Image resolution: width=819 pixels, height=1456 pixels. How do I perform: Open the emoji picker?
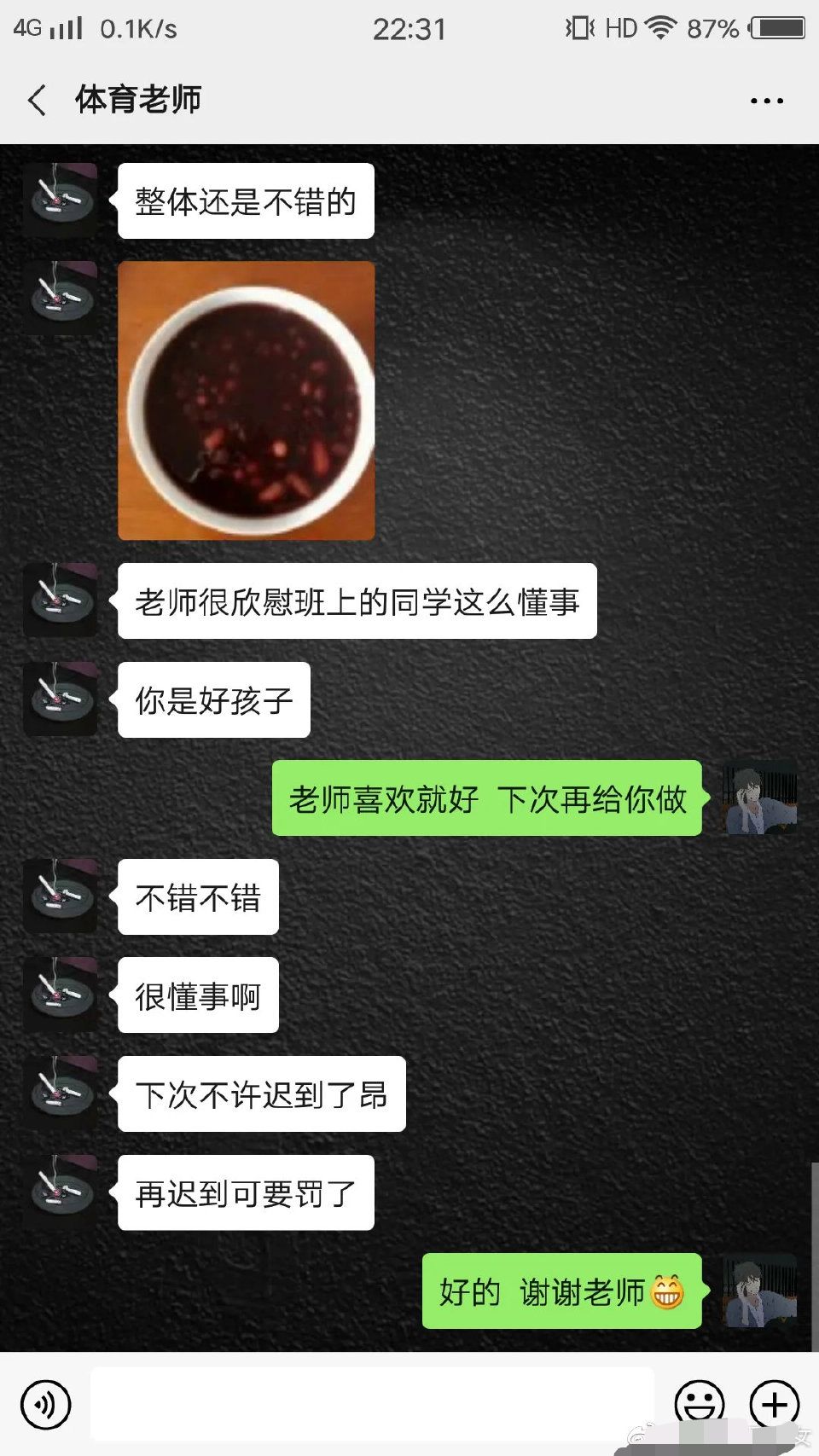699,1404
